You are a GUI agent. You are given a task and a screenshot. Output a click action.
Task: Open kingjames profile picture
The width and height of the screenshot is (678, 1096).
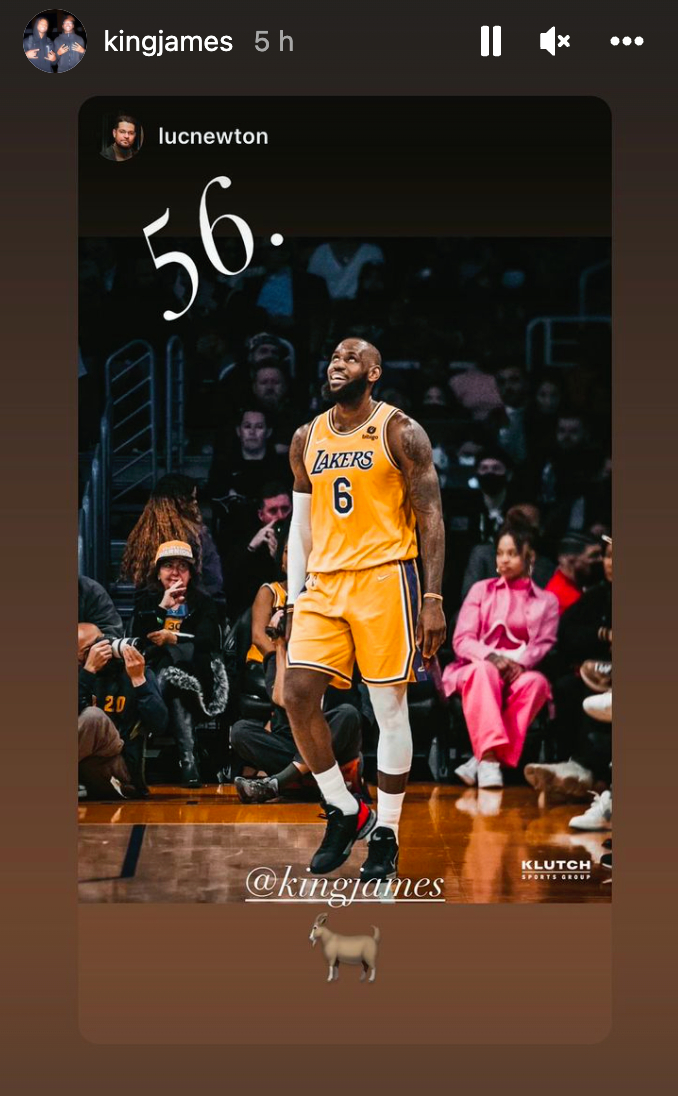(55, 41)
